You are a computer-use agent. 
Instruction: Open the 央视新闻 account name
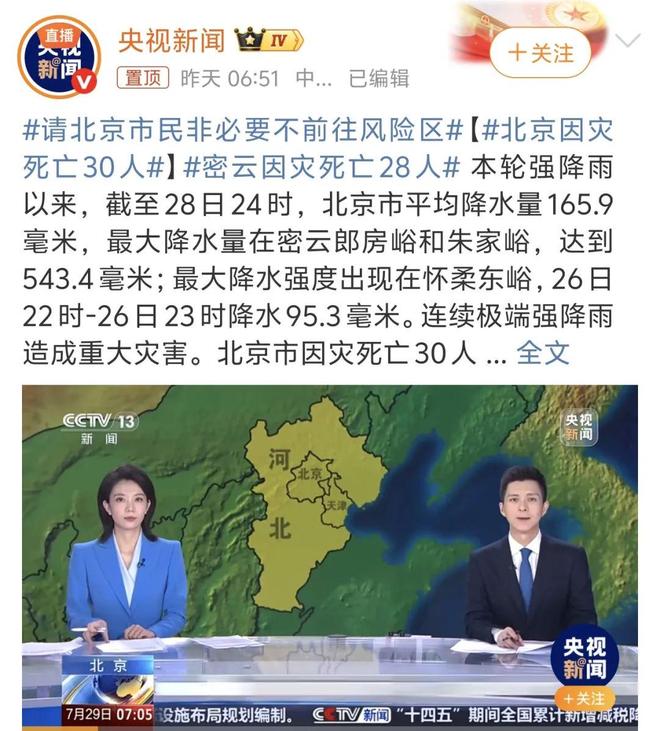coord(170,40)
